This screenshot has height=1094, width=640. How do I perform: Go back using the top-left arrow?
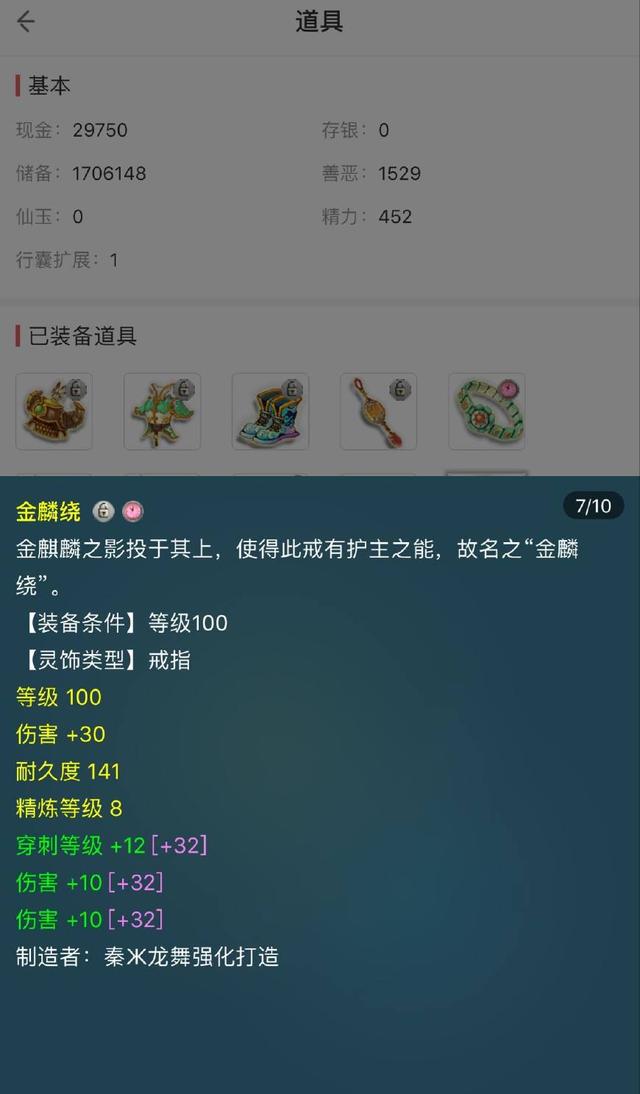click(26, 22)
